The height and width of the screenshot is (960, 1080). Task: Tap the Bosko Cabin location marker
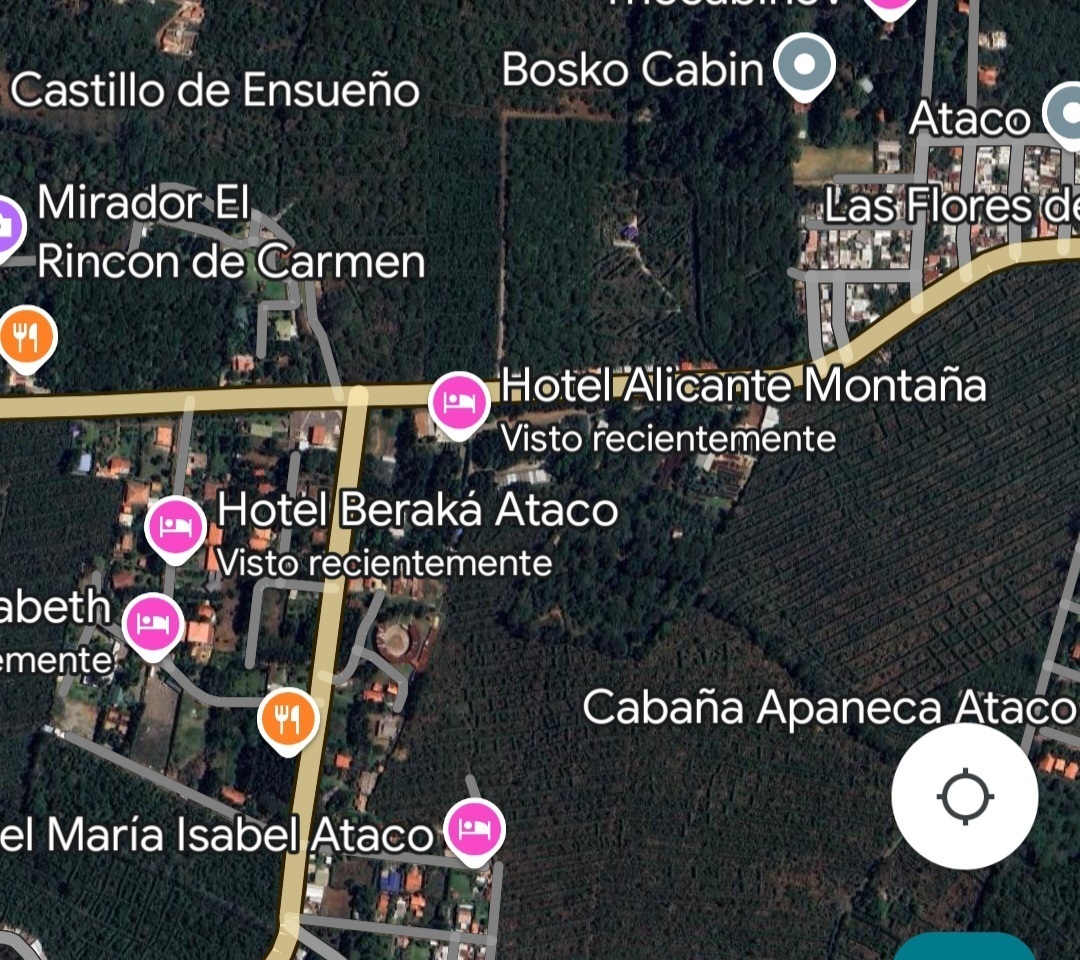pos(806,66)
